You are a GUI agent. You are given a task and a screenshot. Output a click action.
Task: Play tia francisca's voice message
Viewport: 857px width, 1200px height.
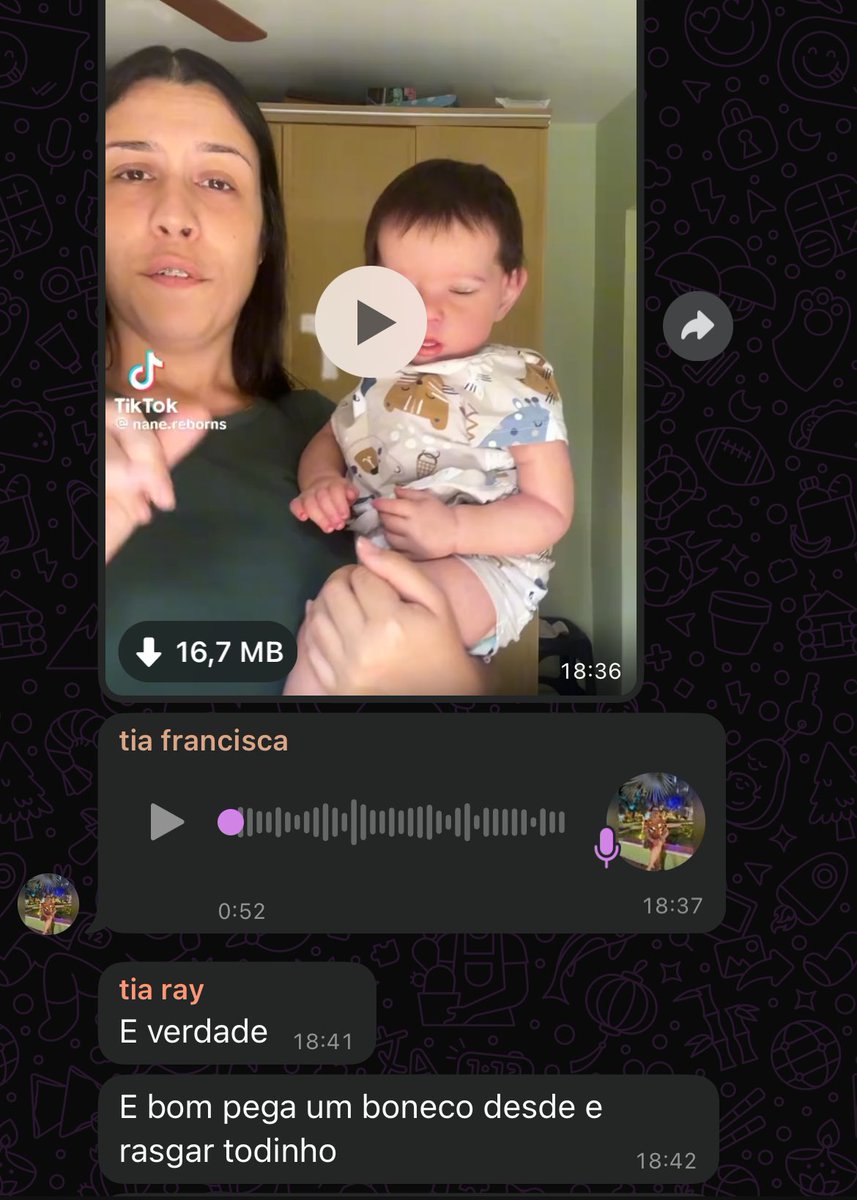(x=167, y=822)
